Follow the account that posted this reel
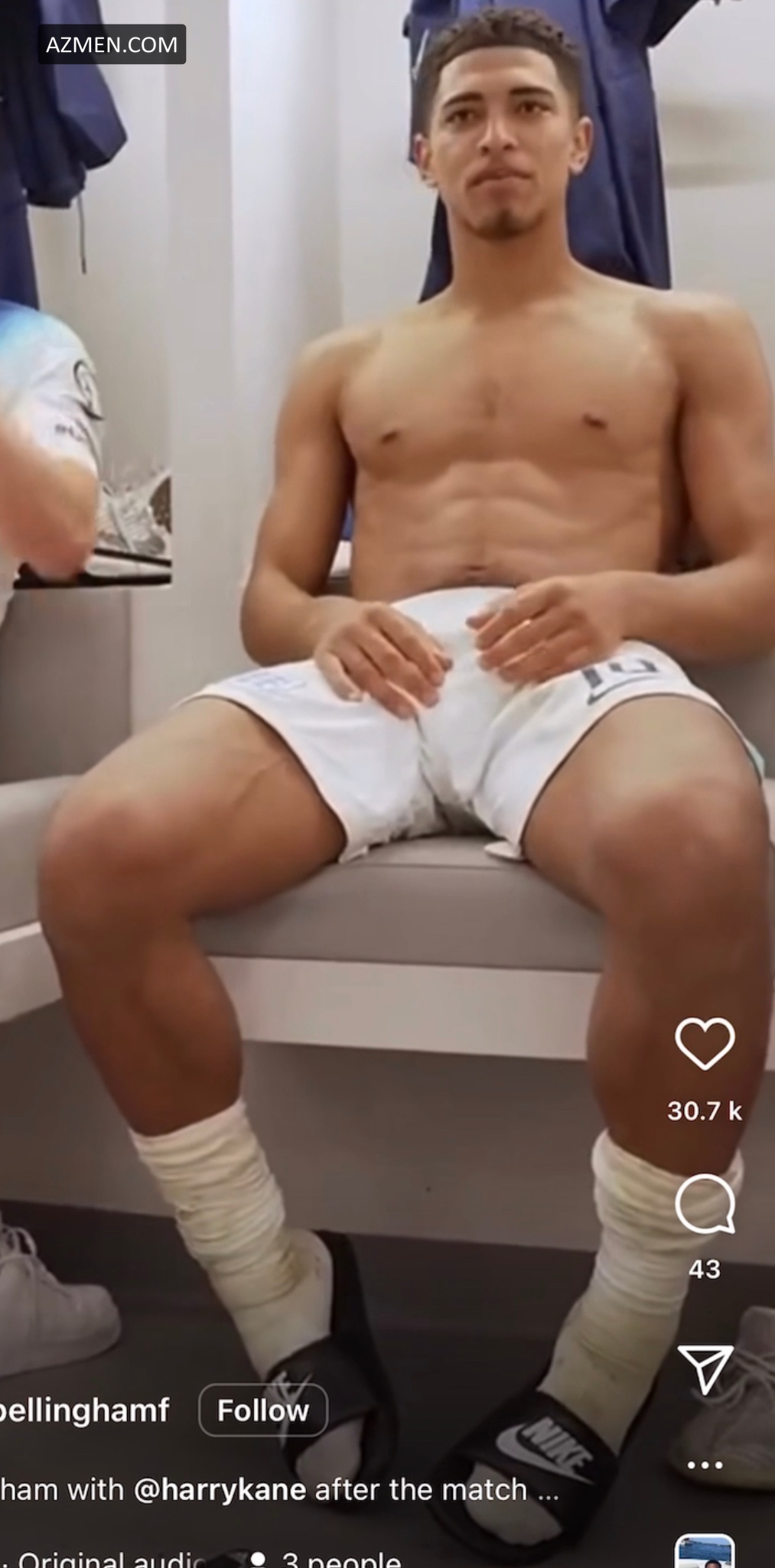This screenshot has width=775, height=1568. pyautogui.click(x=262, y=1410)
